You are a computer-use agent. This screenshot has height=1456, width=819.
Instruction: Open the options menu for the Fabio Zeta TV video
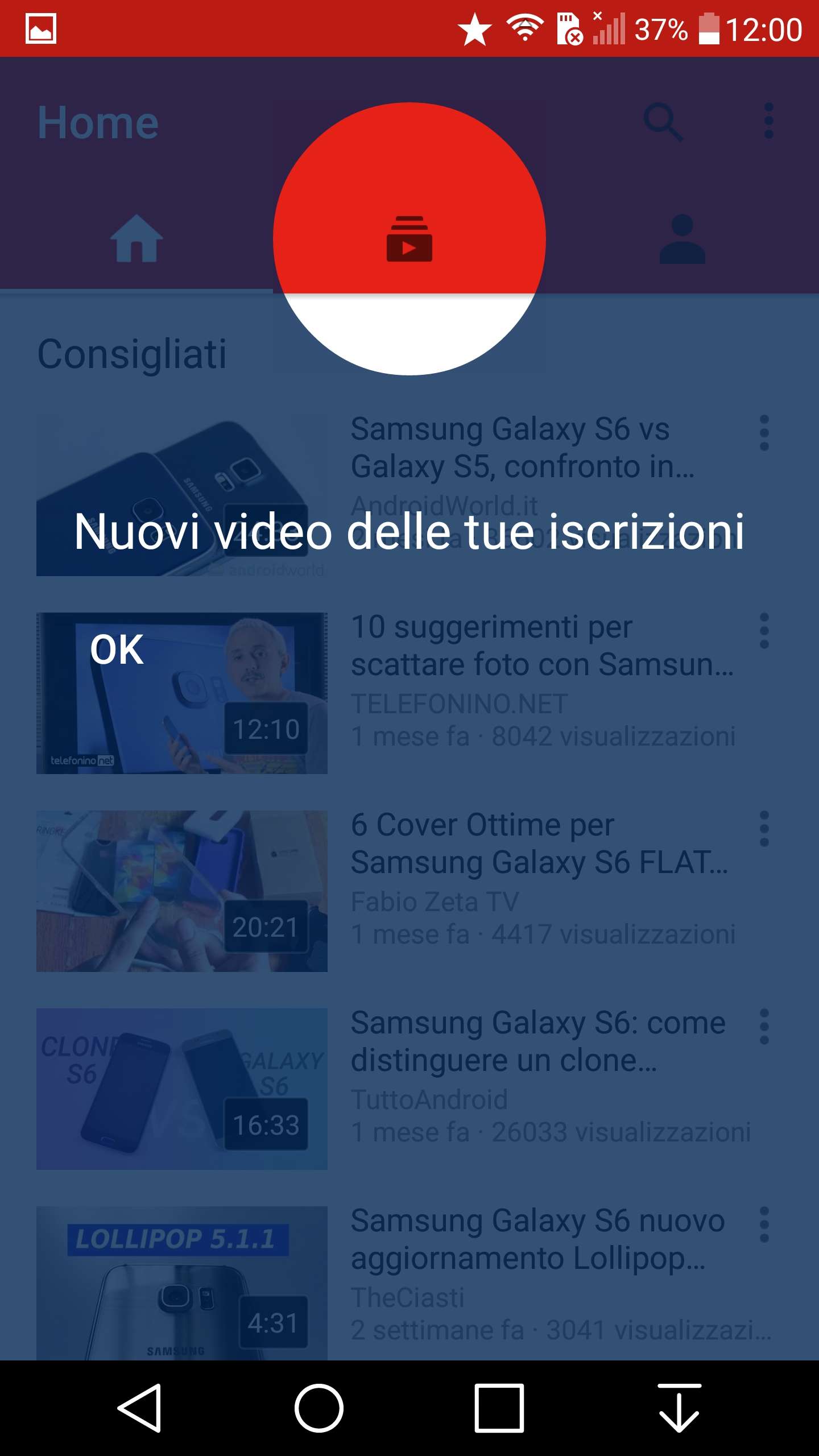[764, 829]
